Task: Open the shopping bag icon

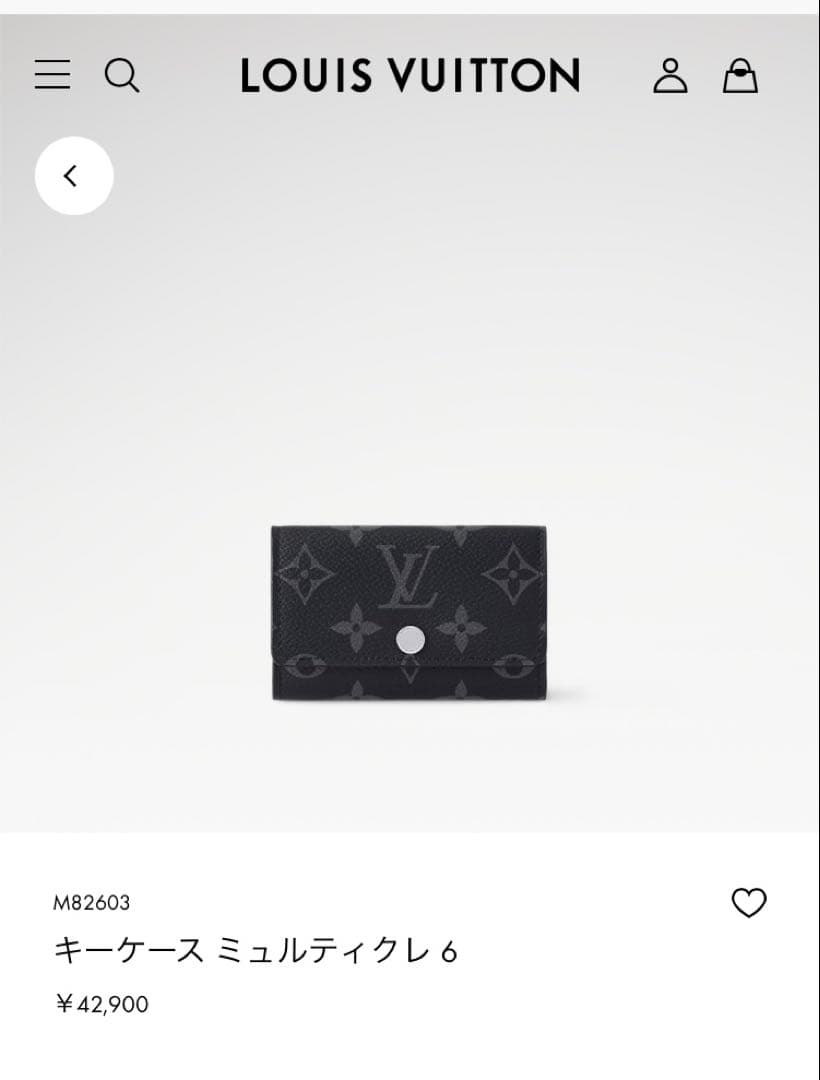Action: pyautogui.click(x=741, y=76)
